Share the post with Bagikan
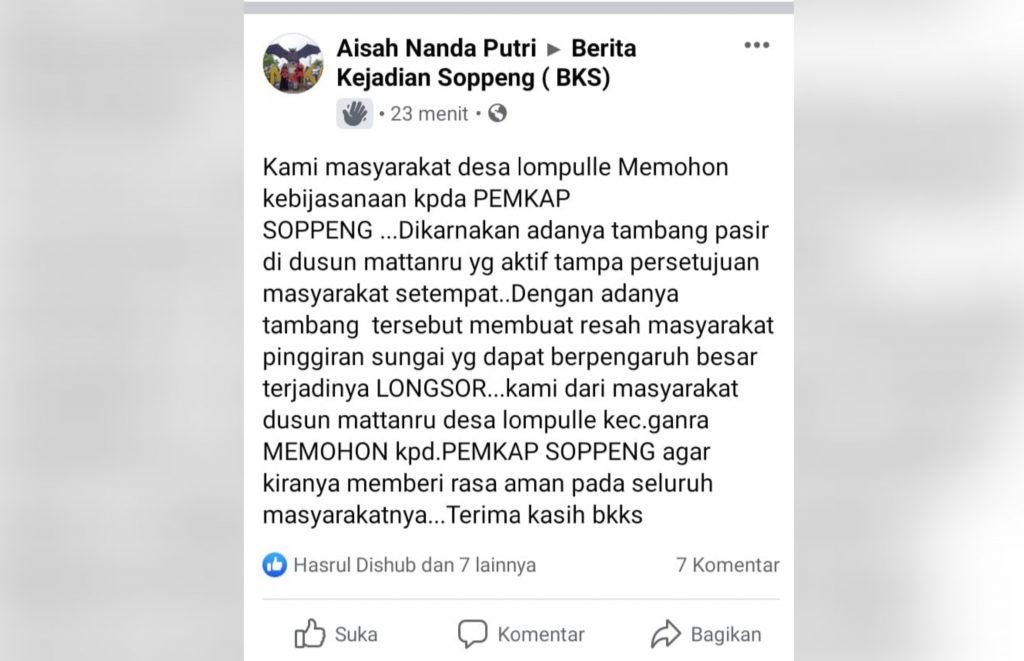 point(706,634)
